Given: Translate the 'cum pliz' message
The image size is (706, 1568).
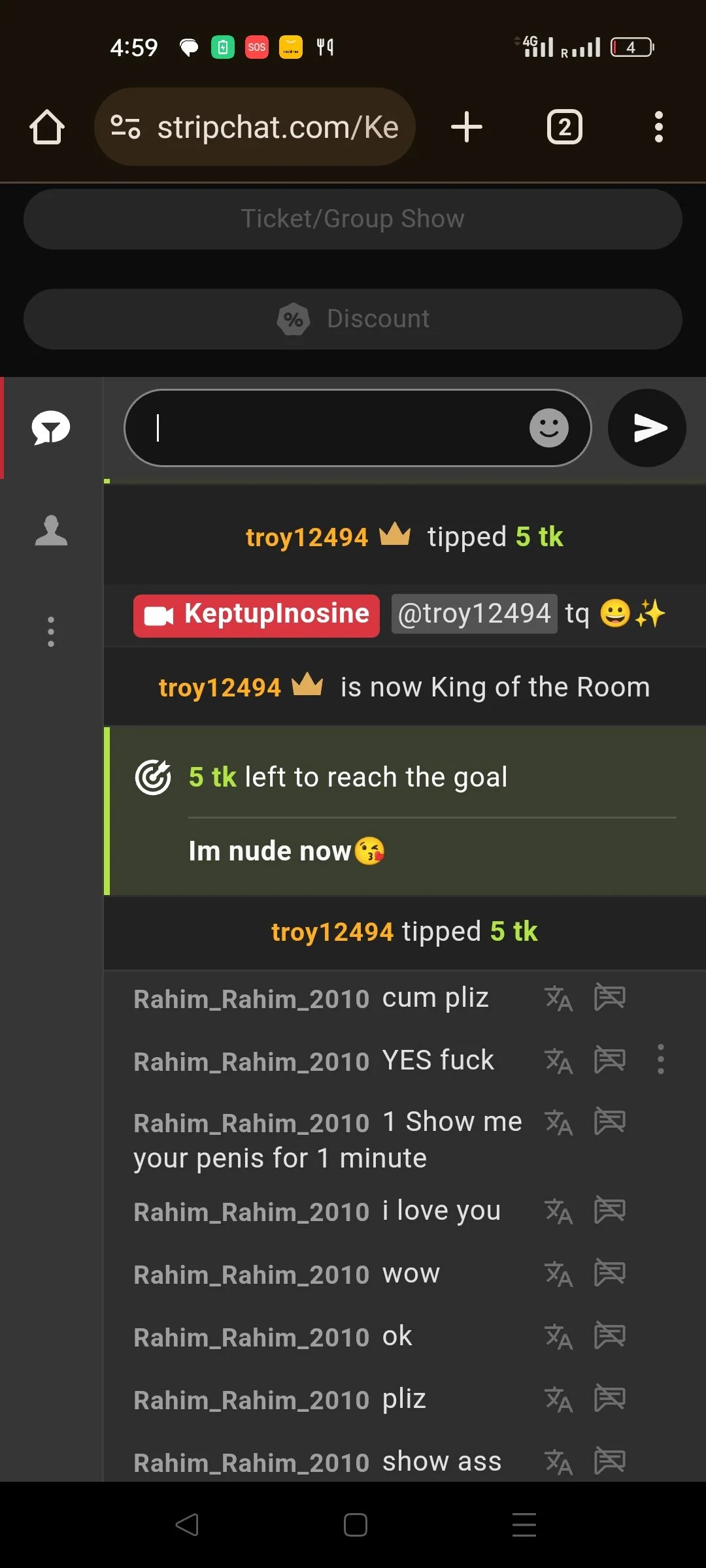Looking at the screenshot, I should [559, 998].
